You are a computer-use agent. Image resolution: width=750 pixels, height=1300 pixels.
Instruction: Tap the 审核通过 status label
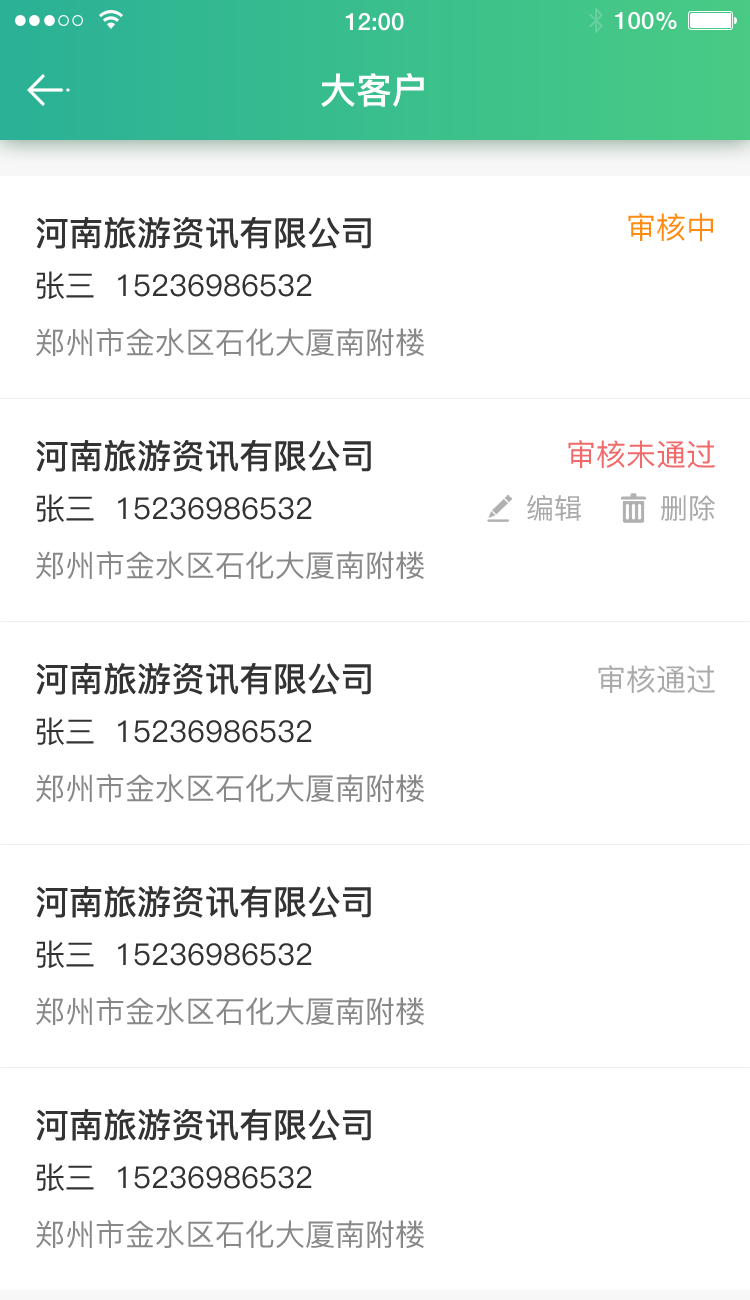tap(657, 680)
